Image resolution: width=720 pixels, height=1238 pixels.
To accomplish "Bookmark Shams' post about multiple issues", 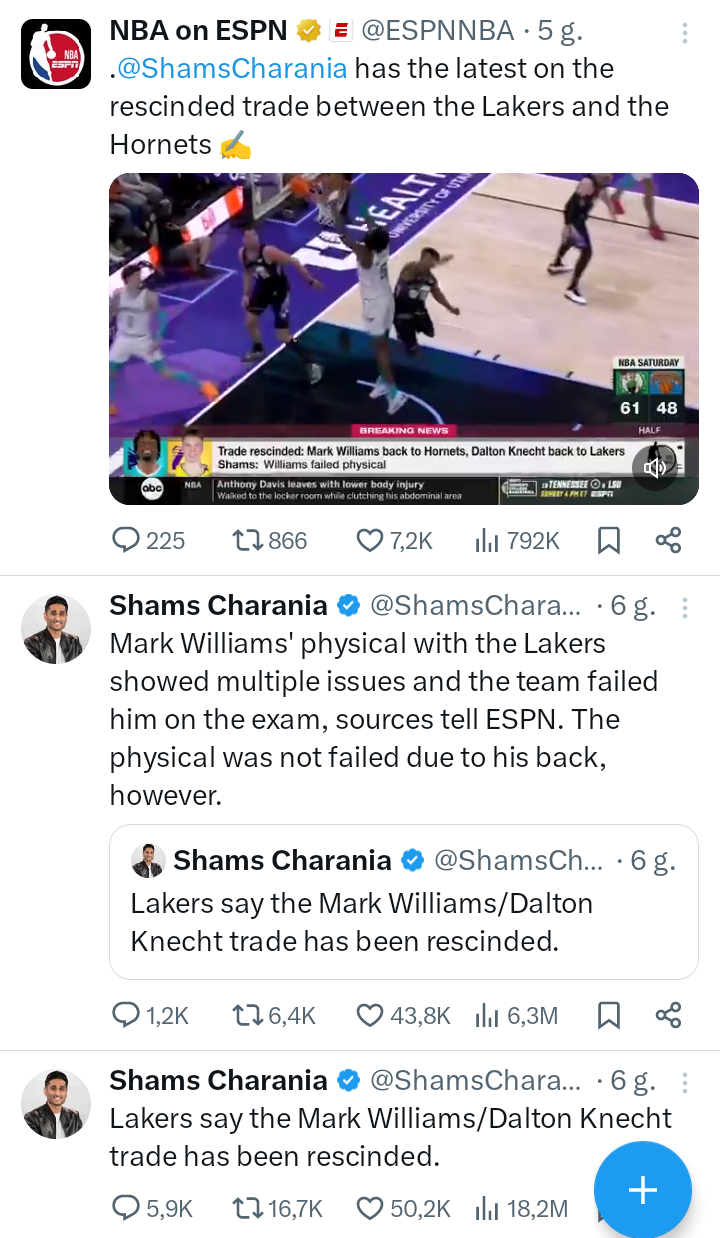I will 608,1016.
